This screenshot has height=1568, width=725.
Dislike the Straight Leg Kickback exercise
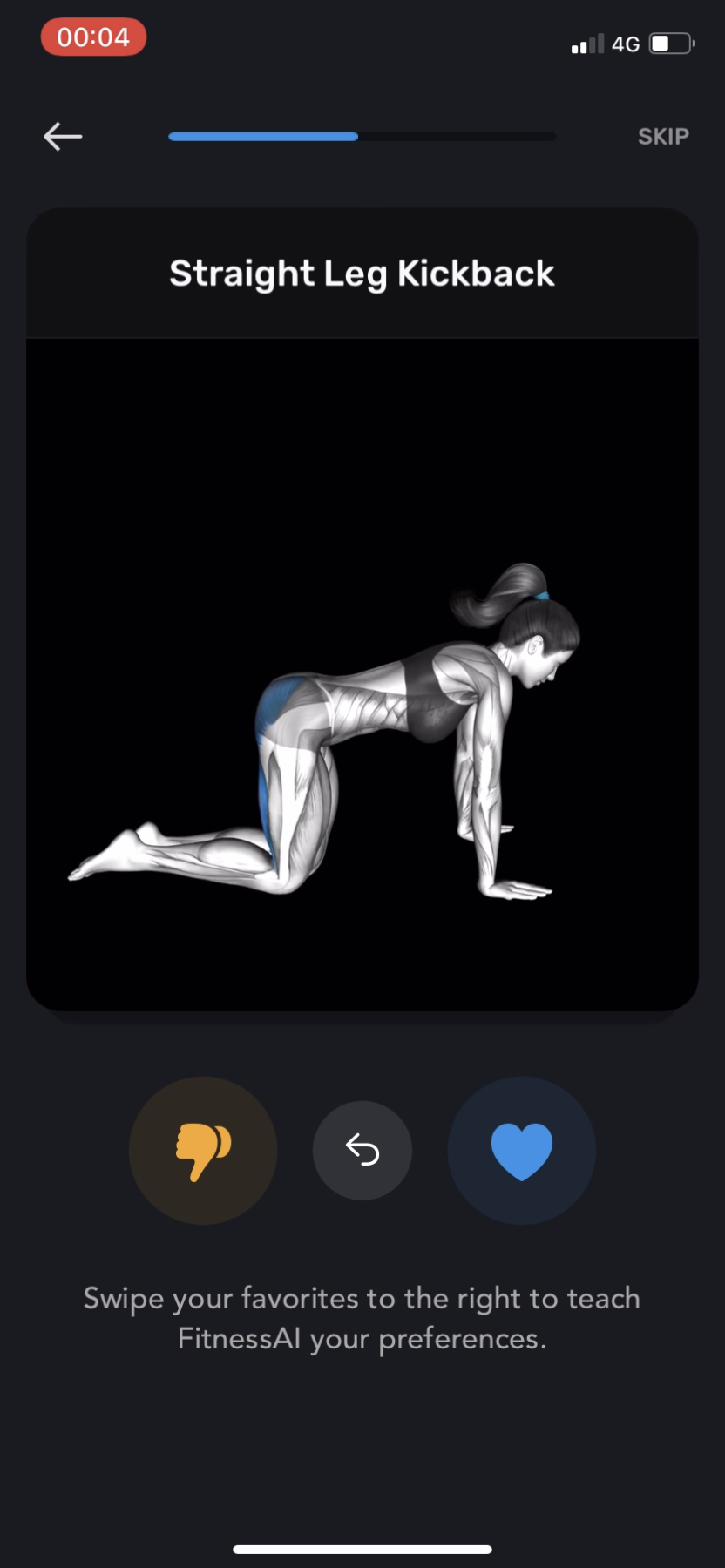pos(203,1150)
